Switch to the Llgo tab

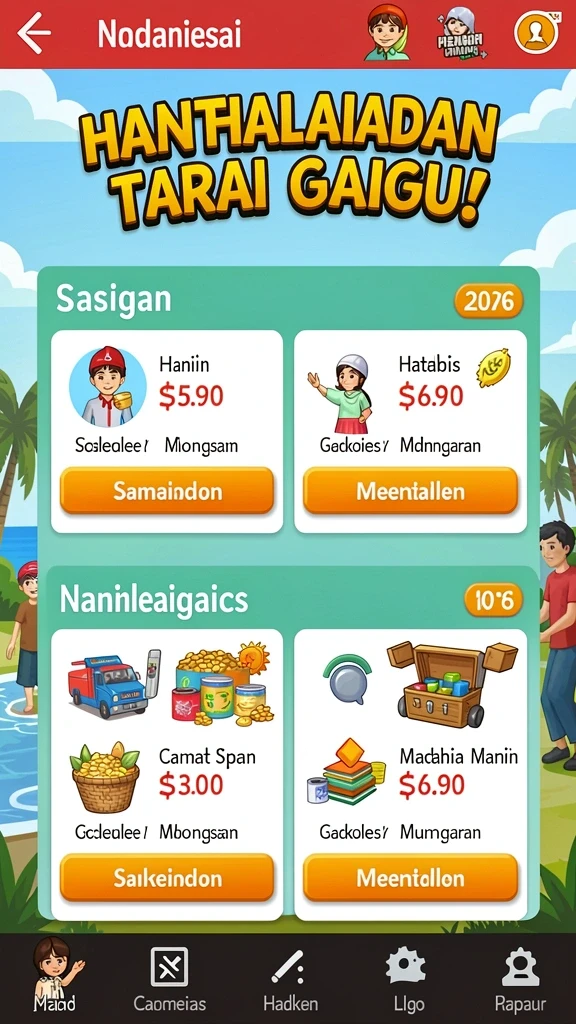[406, 978]
